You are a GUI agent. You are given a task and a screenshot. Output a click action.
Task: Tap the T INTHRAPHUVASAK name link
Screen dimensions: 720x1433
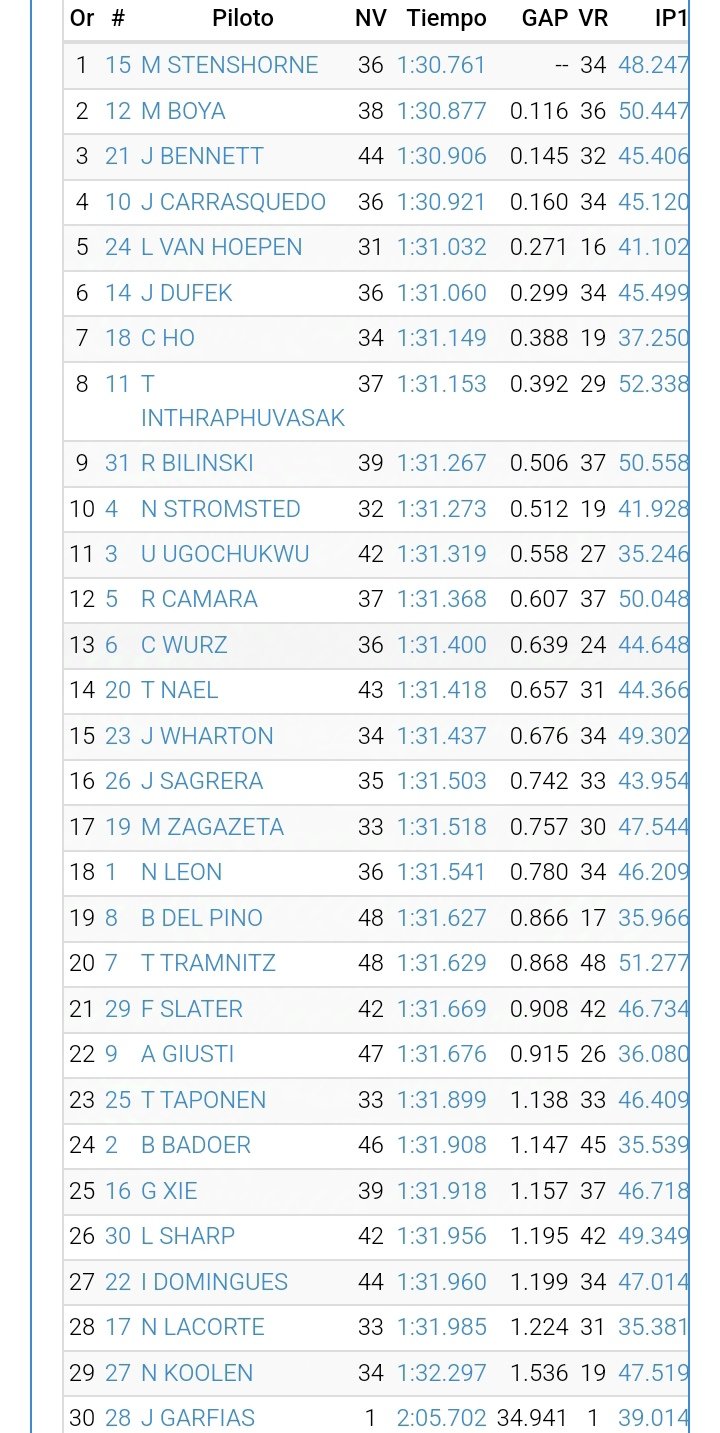pos(243,401)
